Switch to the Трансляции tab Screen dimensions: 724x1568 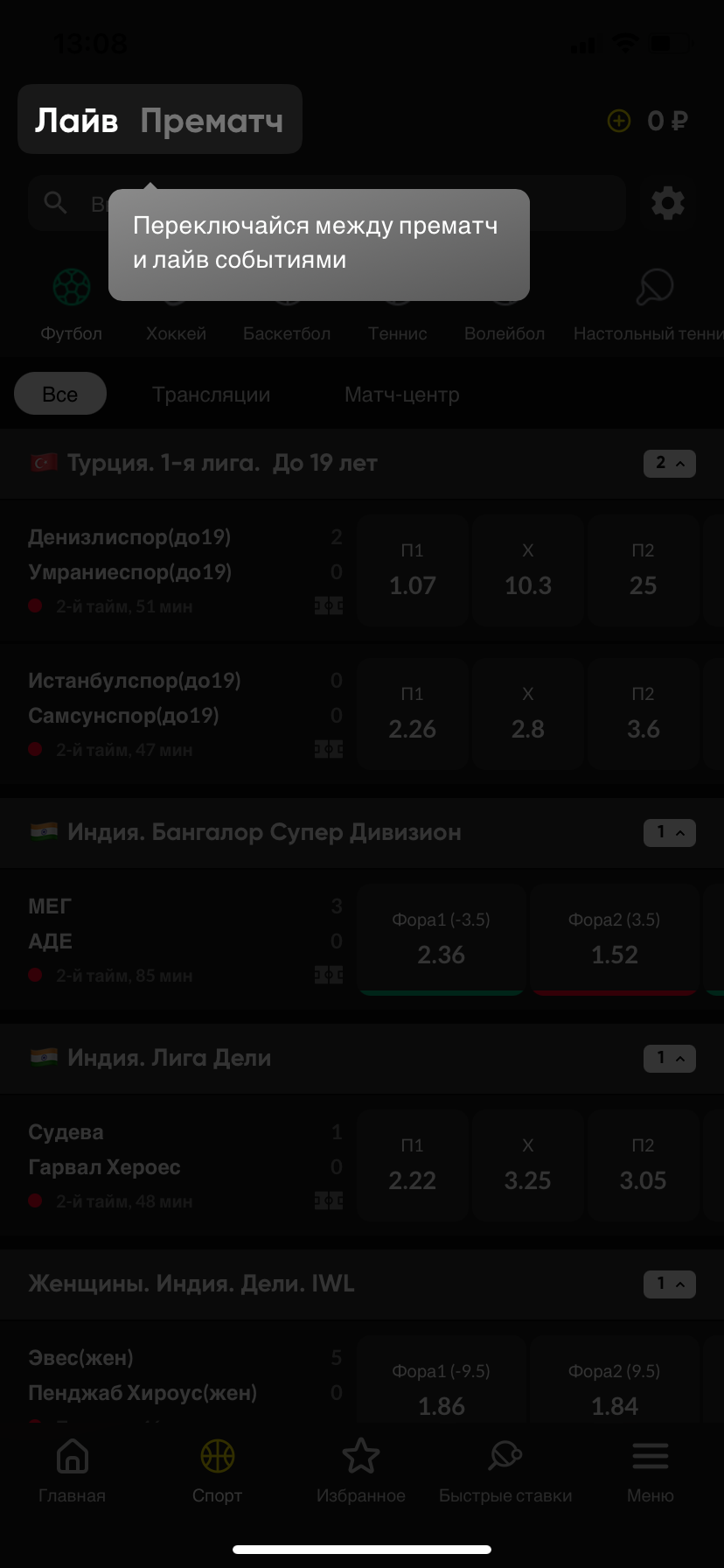[x=211, y=395]
